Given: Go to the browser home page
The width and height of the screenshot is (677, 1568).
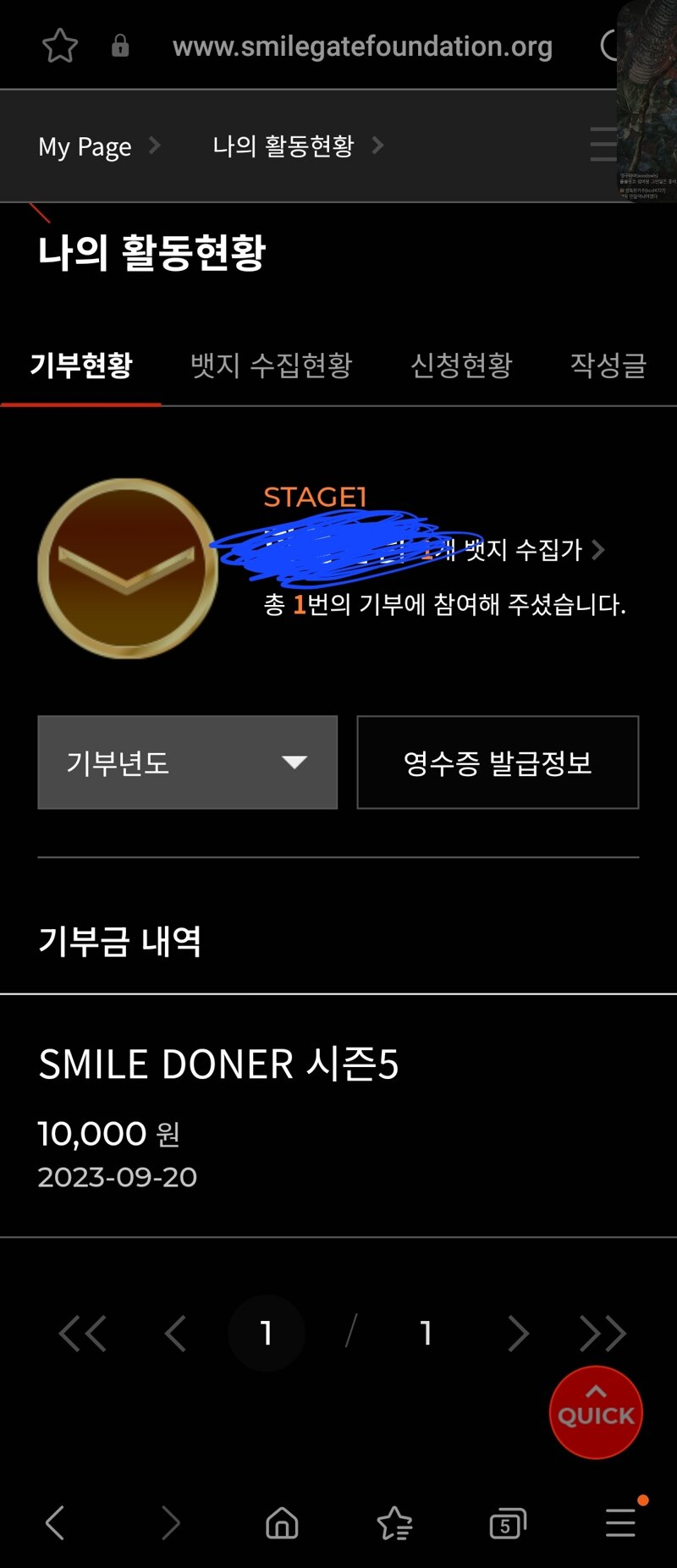Looking at the screenshot, I should click(282, 1523).
